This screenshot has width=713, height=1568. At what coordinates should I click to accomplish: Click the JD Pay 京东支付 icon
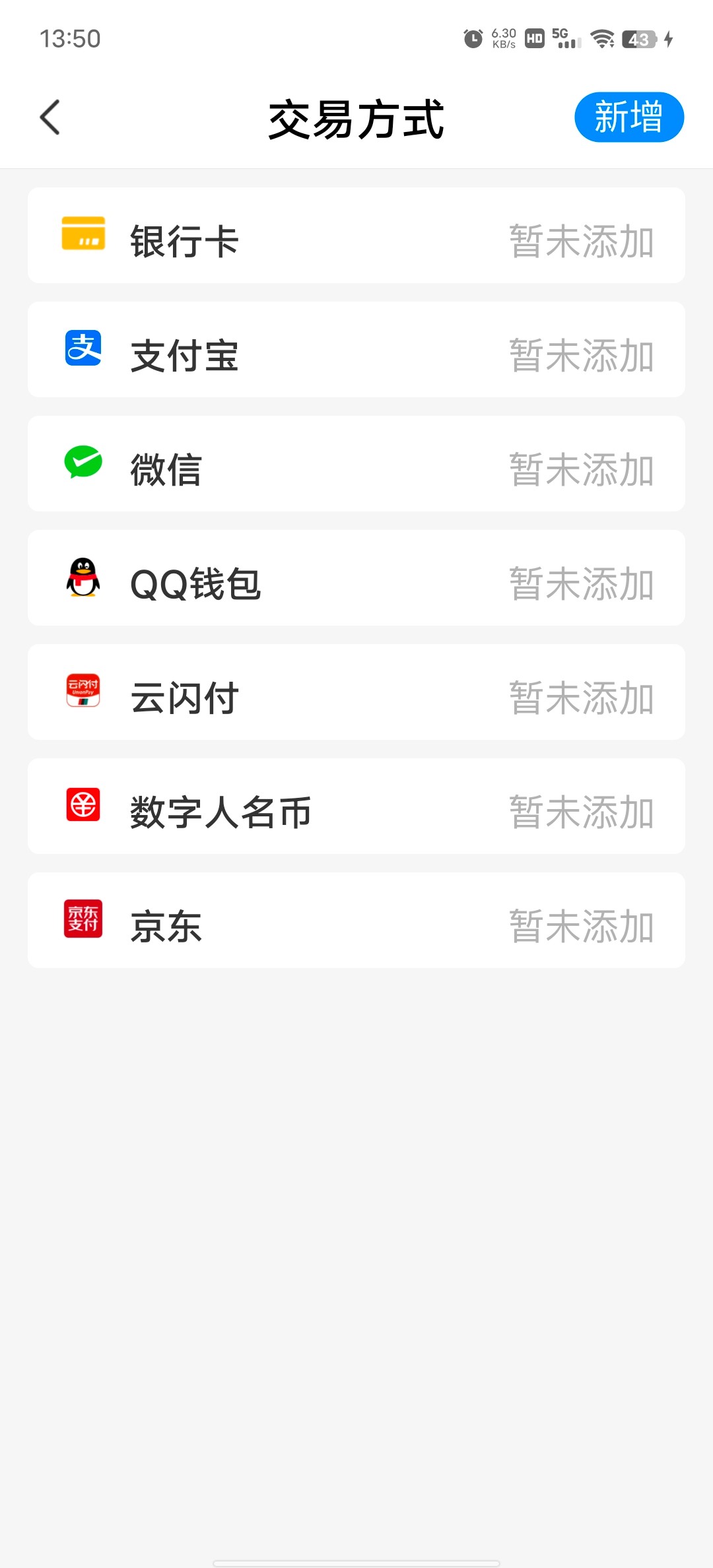click(x=83, y=921)
